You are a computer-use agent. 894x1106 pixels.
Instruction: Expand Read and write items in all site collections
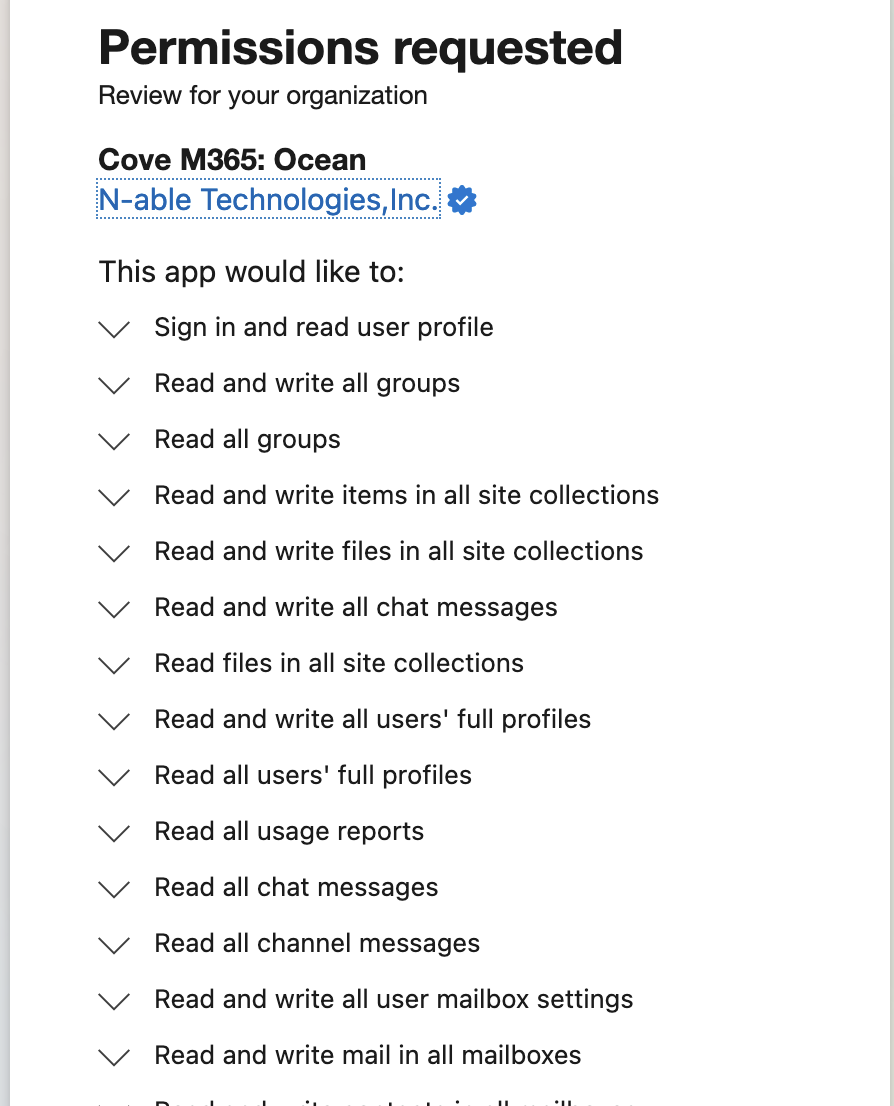(x=116, y=496)
